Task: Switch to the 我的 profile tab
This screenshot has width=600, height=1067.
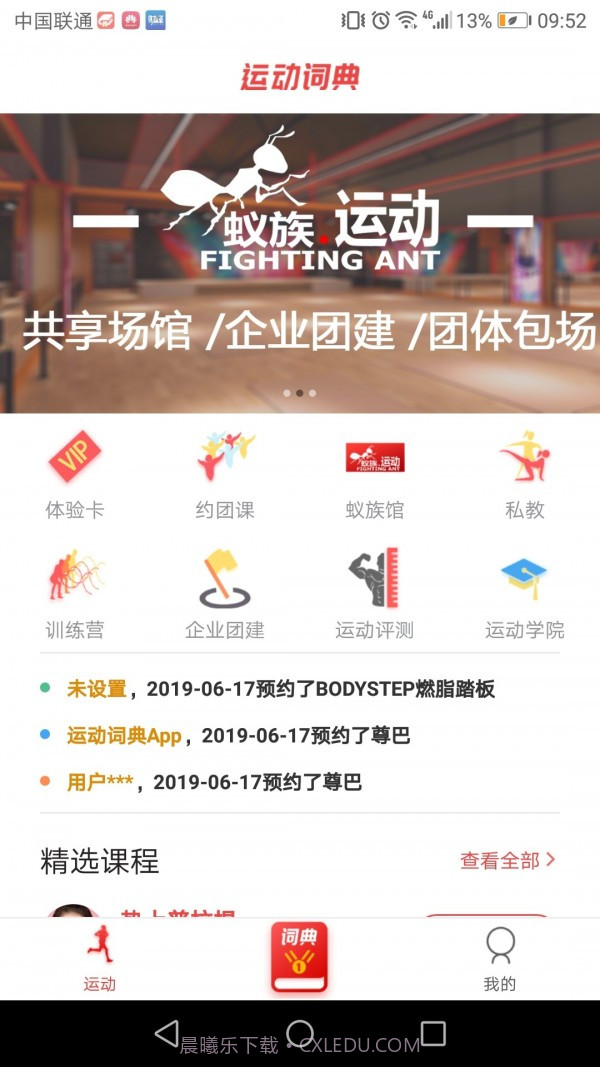Action: click(x=499, y=958)
